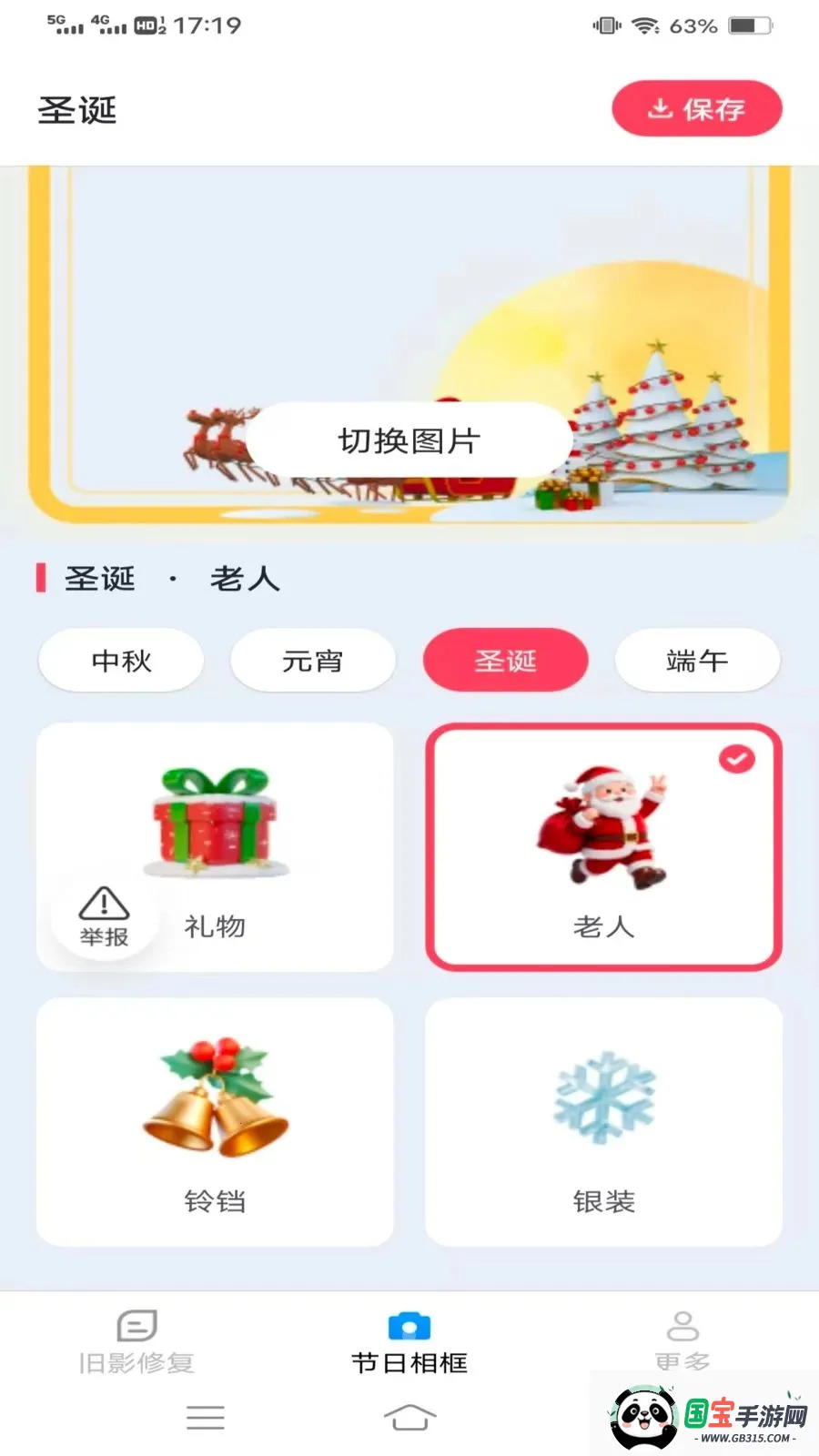Tap the 保存 save button
The image size is (819, 1456).
696,108
